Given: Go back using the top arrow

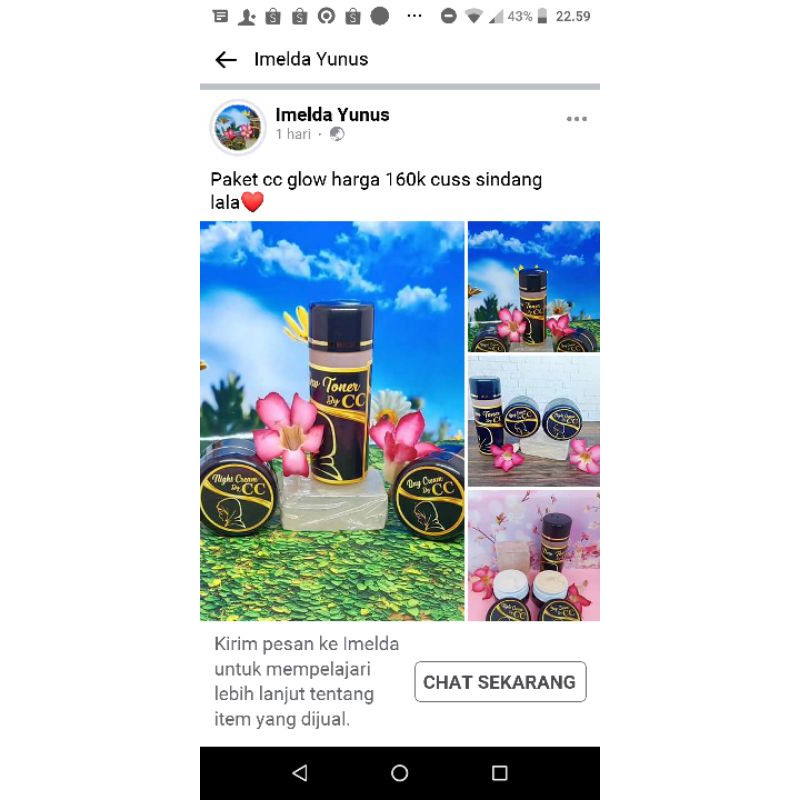Looking at the screenshot, I should click(x=226, y=60).
